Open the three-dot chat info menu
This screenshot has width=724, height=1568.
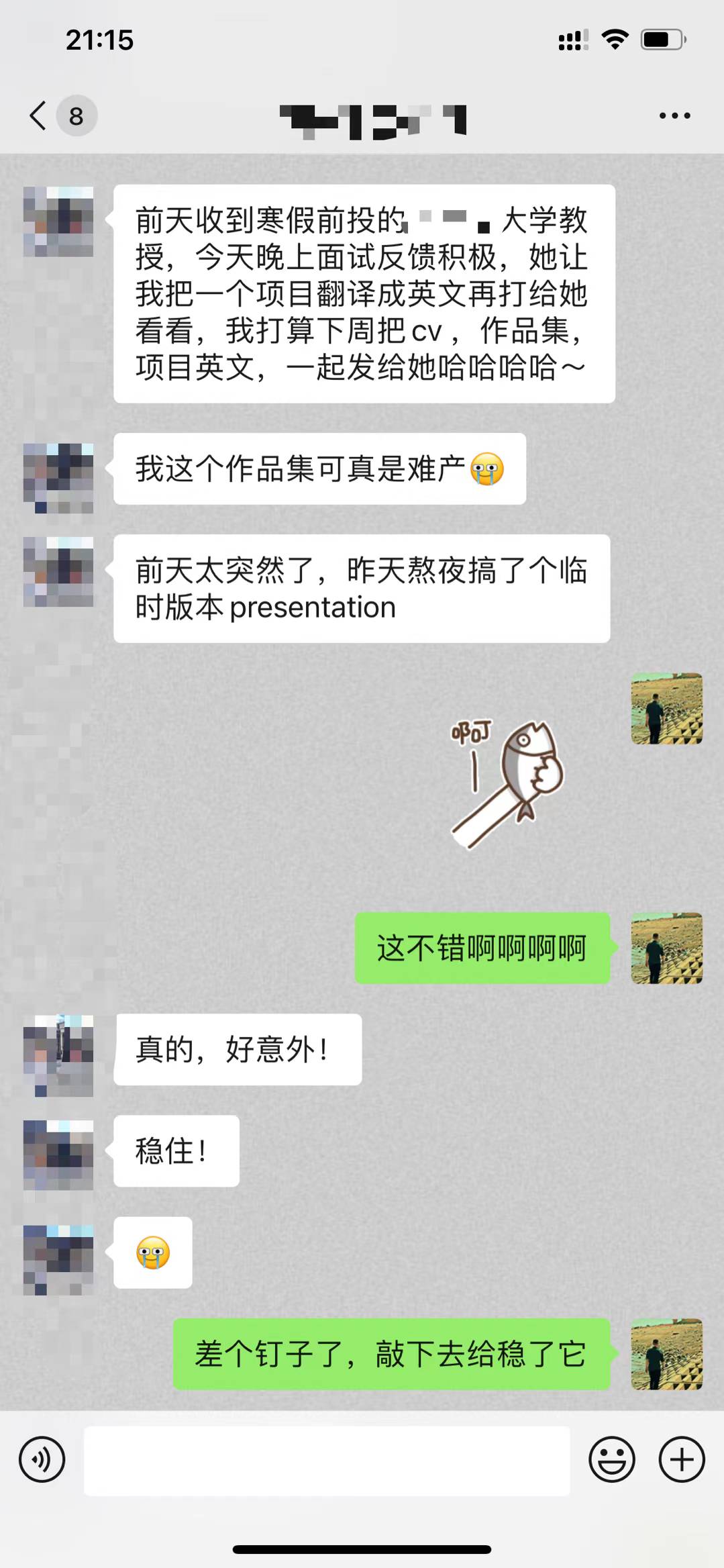click(674, 115)
